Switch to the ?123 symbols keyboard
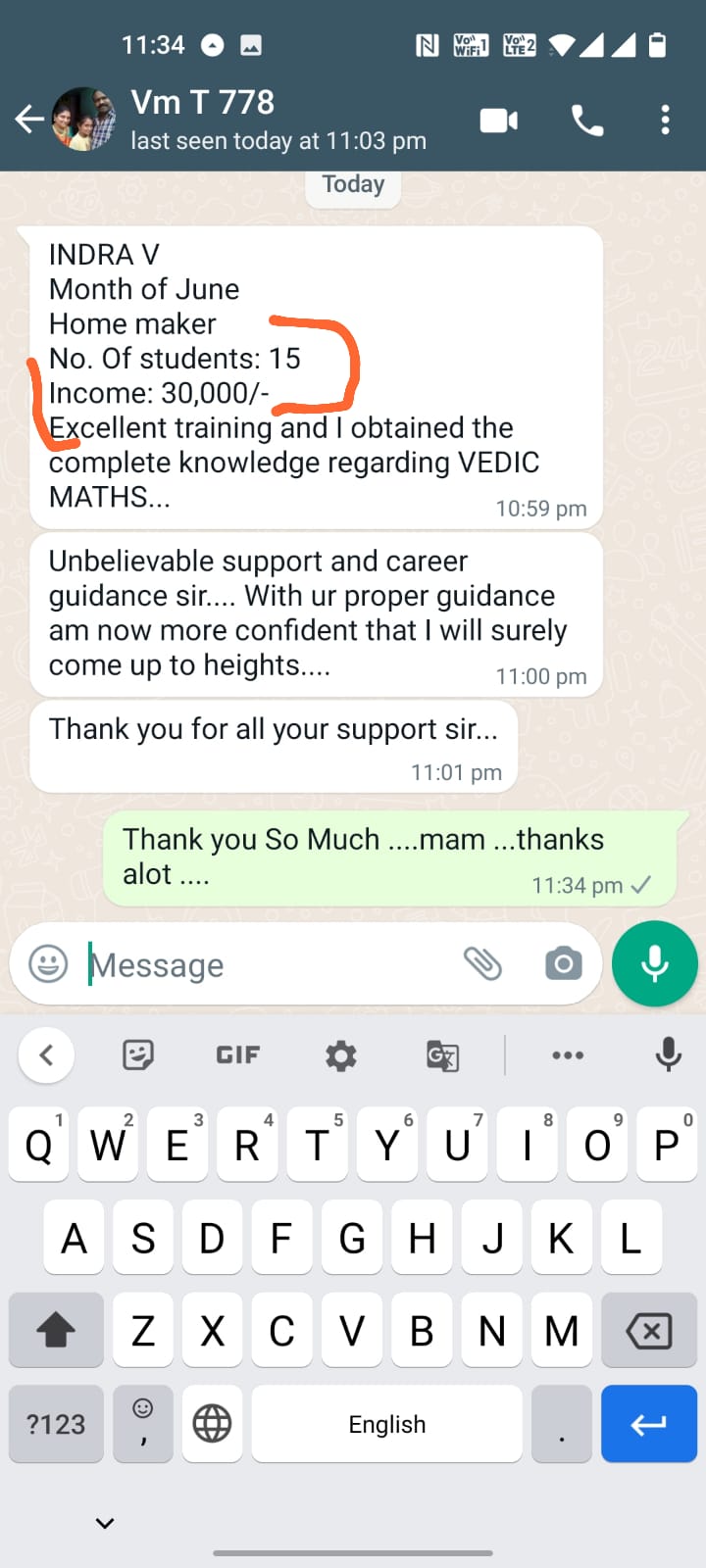Image resolution: width=706 pixels, height=1568 pixels. click(56, 1424)
